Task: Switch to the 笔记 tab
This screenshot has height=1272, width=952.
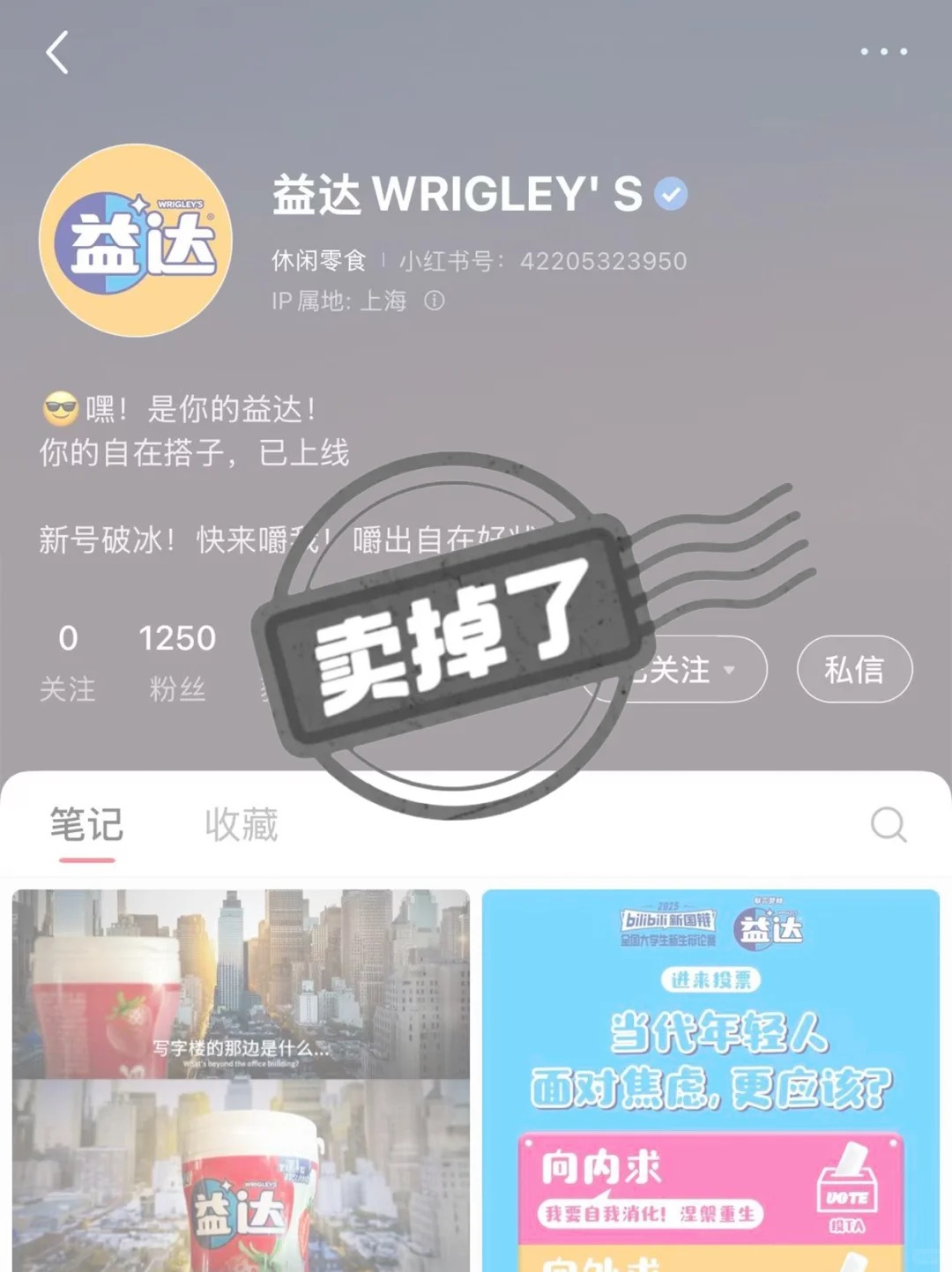Action: tap(86, 825)
